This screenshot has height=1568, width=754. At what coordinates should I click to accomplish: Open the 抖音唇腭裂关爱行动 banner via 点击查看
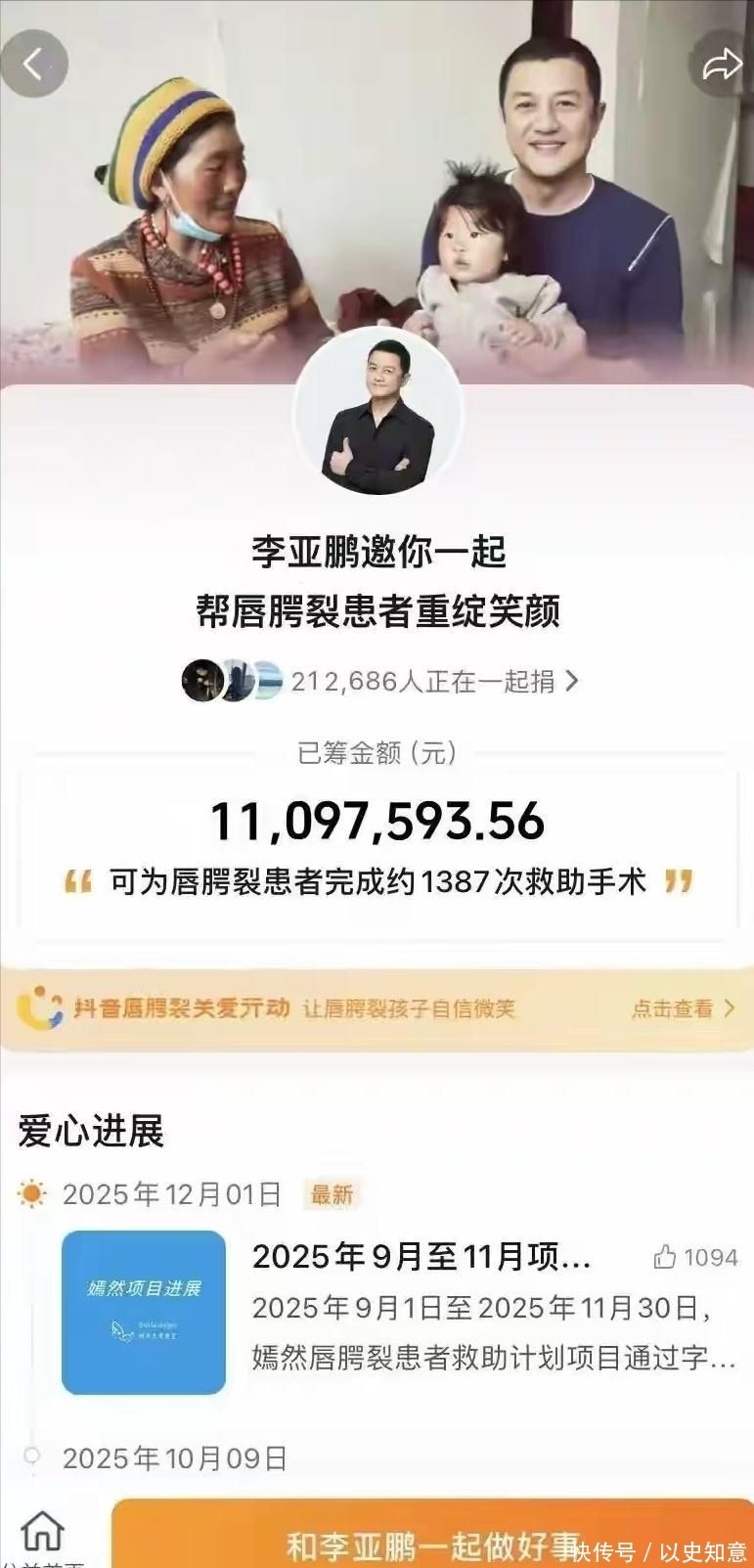tap(682, 1008)
